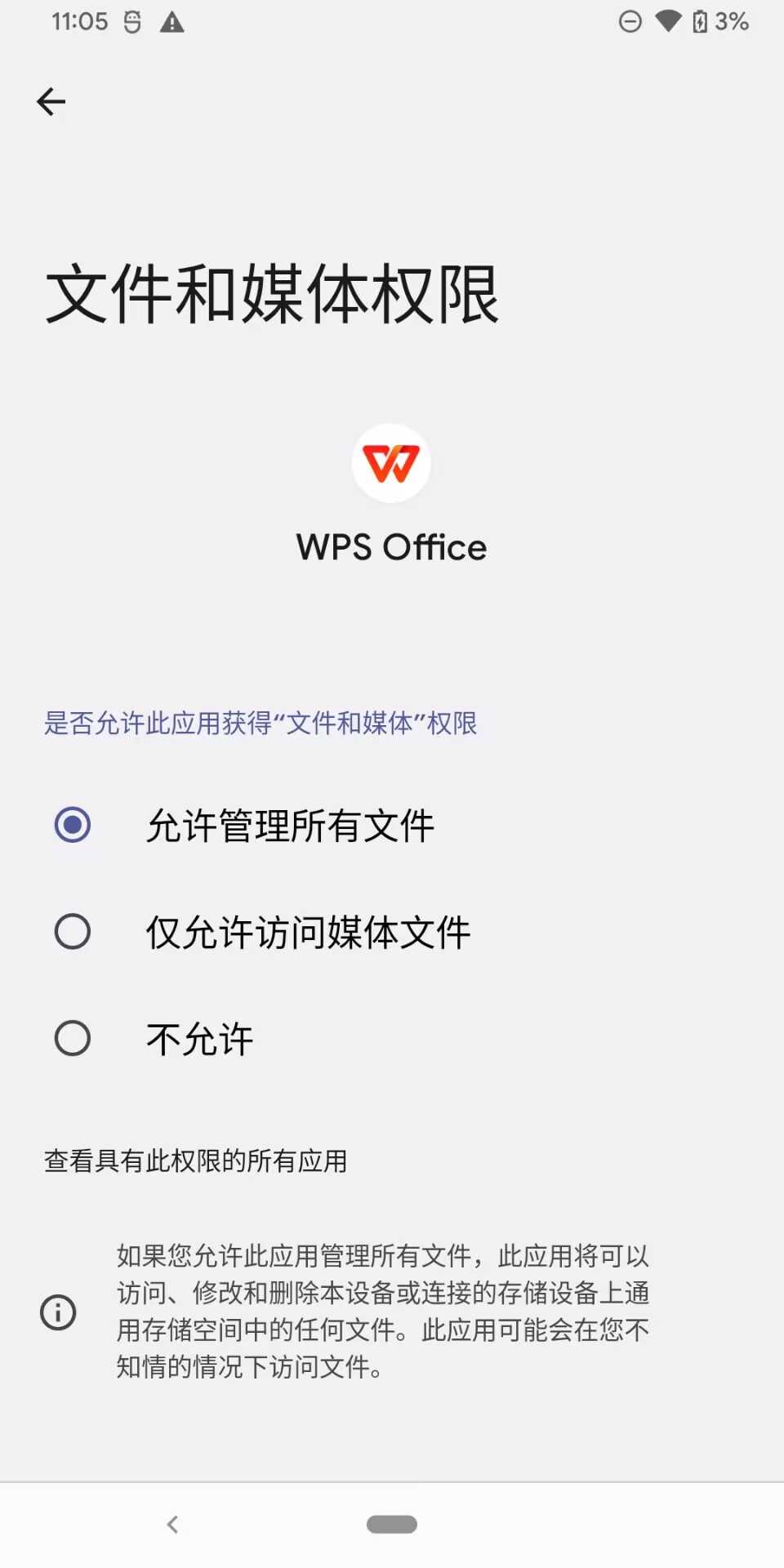Select 不允许 to deny permission
Screen dimensions: 784x1568
click(73, 1039)
